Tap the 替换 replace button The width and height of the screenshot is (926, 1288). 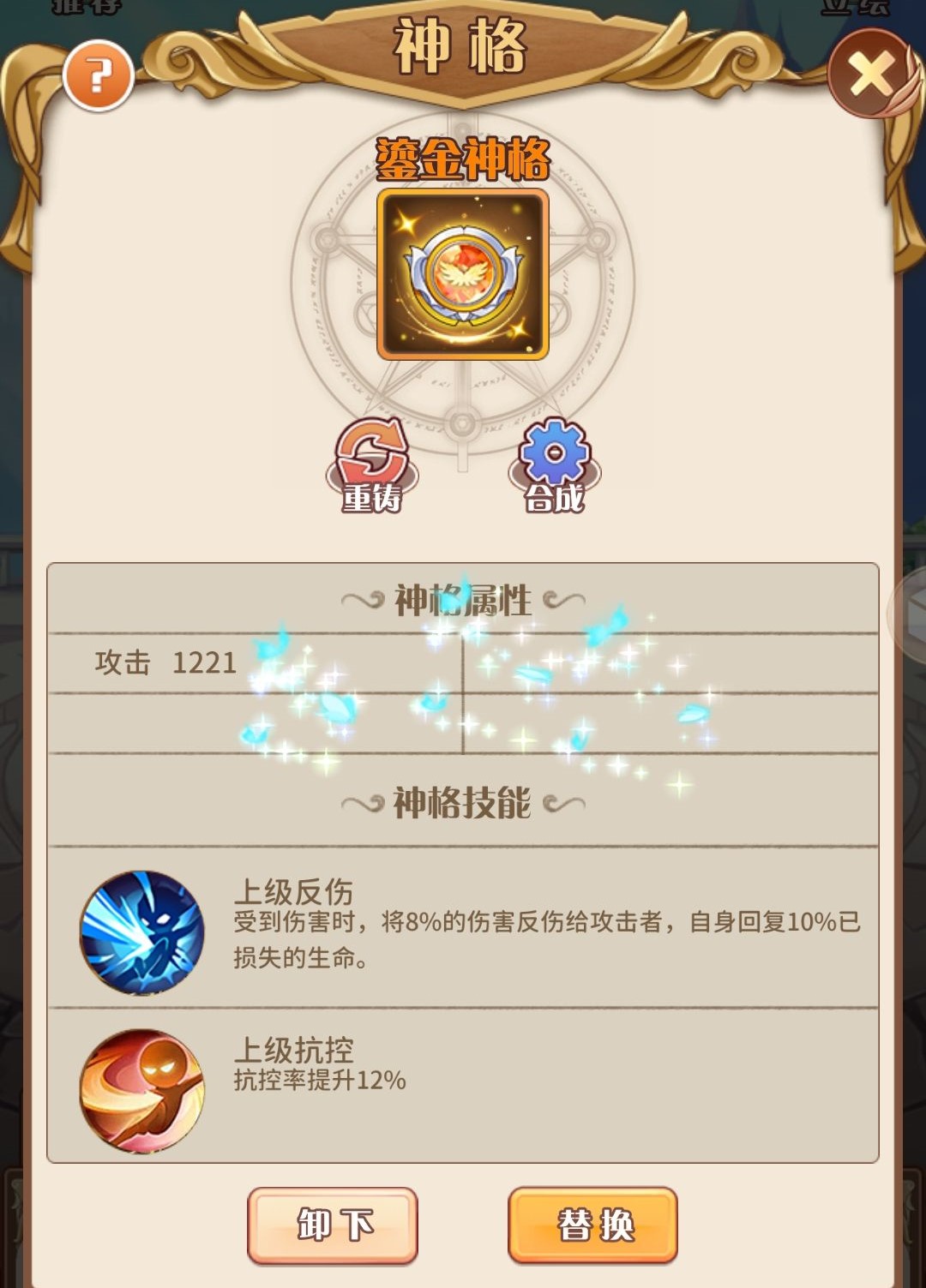tap(593, 1225)
